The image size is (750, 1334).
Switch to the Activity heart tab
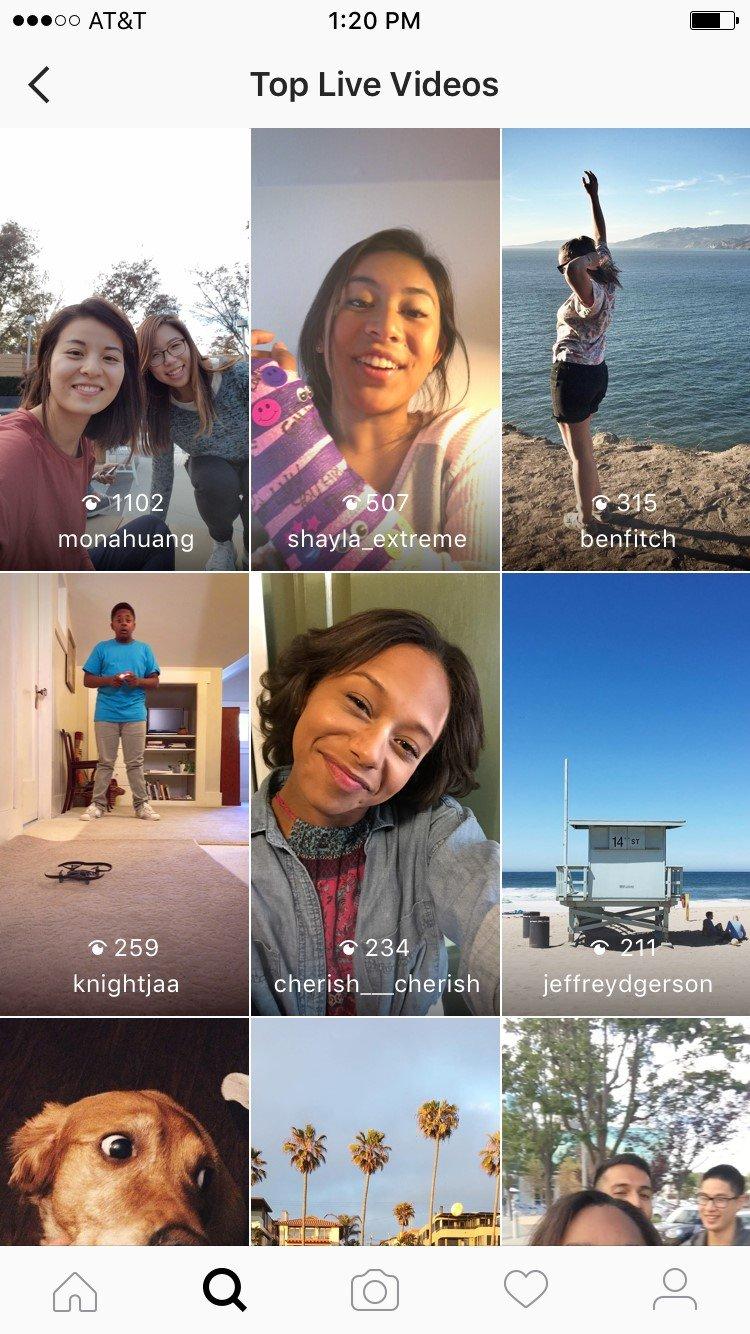[525, 1291]
